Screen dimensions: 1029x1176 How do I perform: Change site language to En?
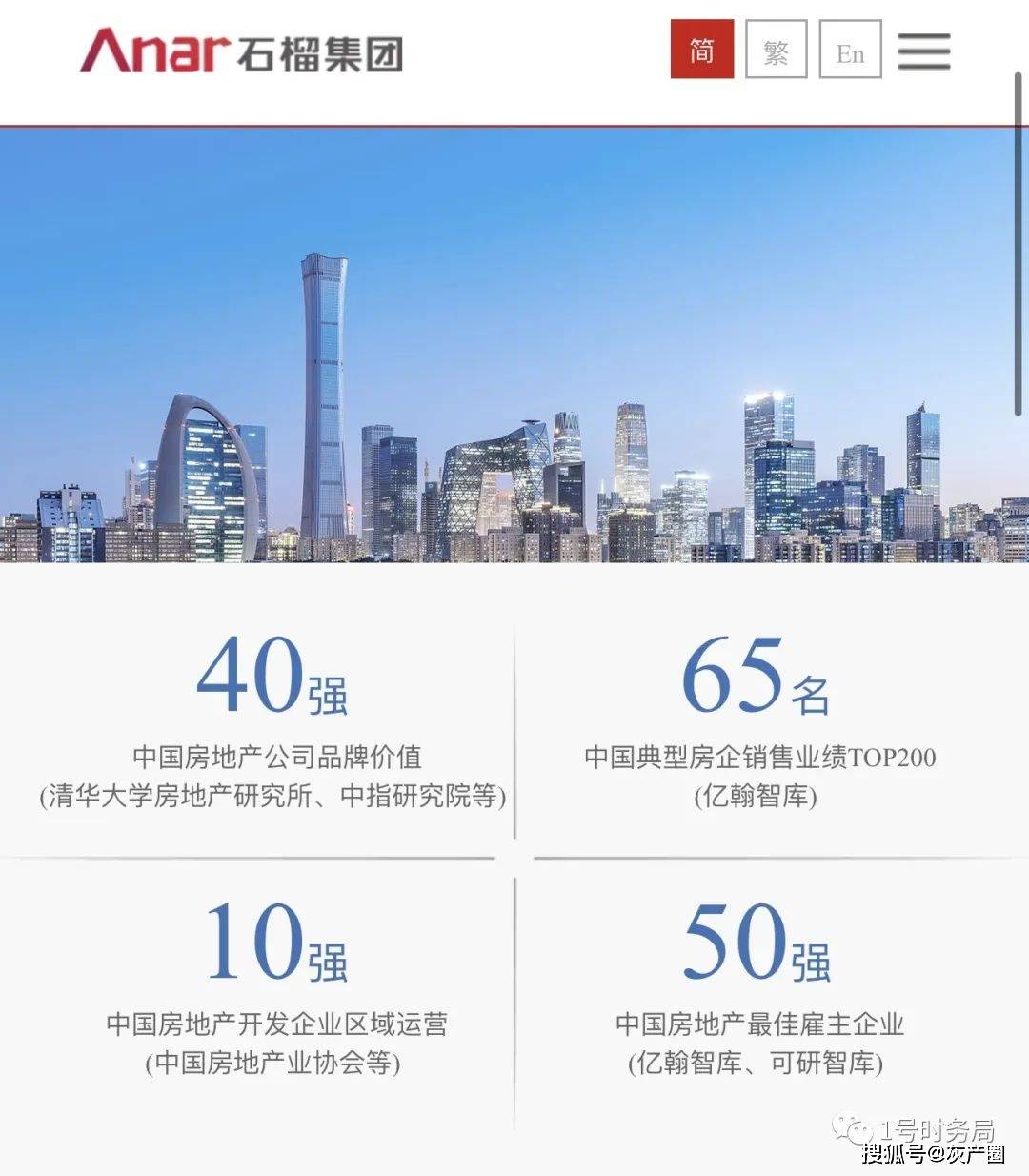click(850, 51)
